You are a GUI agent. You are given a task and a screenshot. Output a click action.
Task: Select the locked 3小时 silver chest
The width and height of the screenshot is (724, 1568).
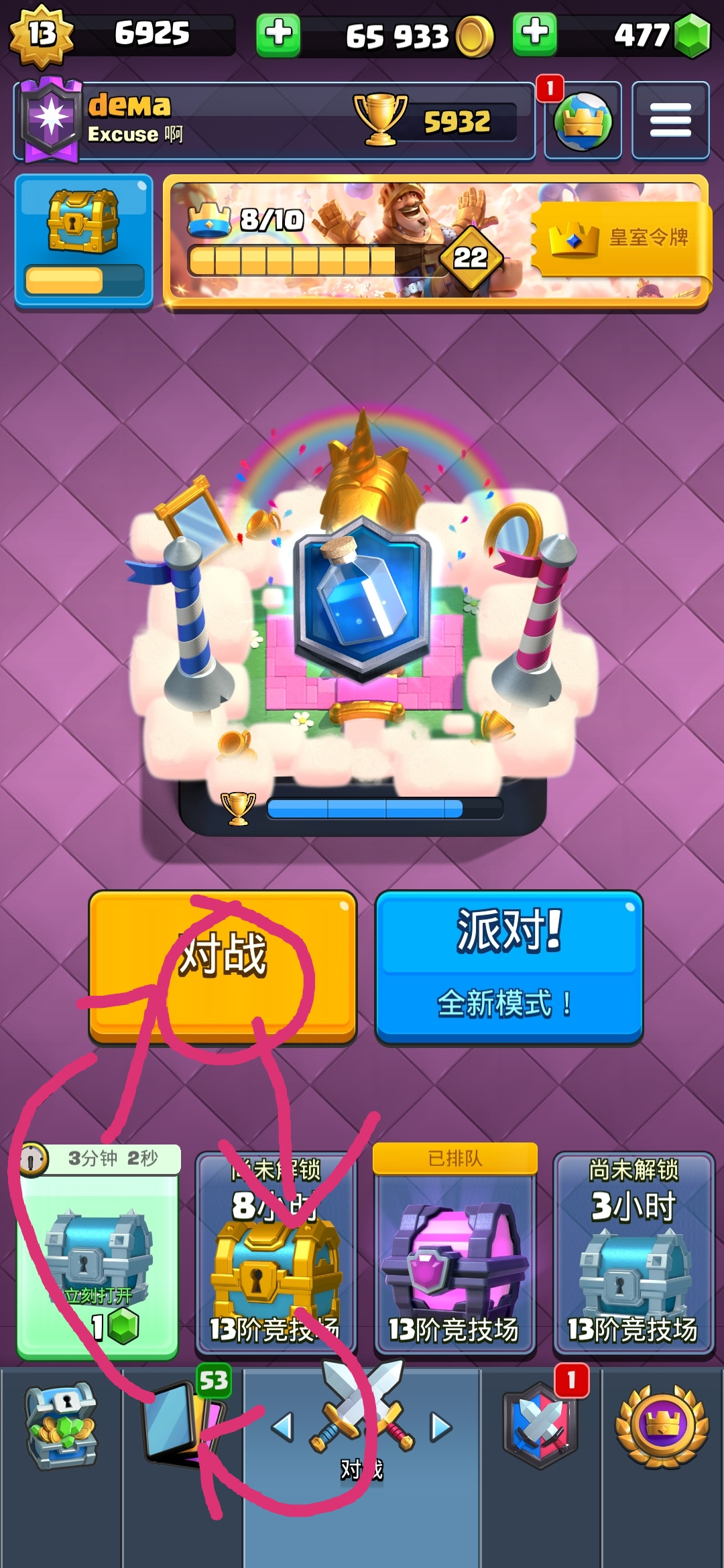[x=633, y=1253]
